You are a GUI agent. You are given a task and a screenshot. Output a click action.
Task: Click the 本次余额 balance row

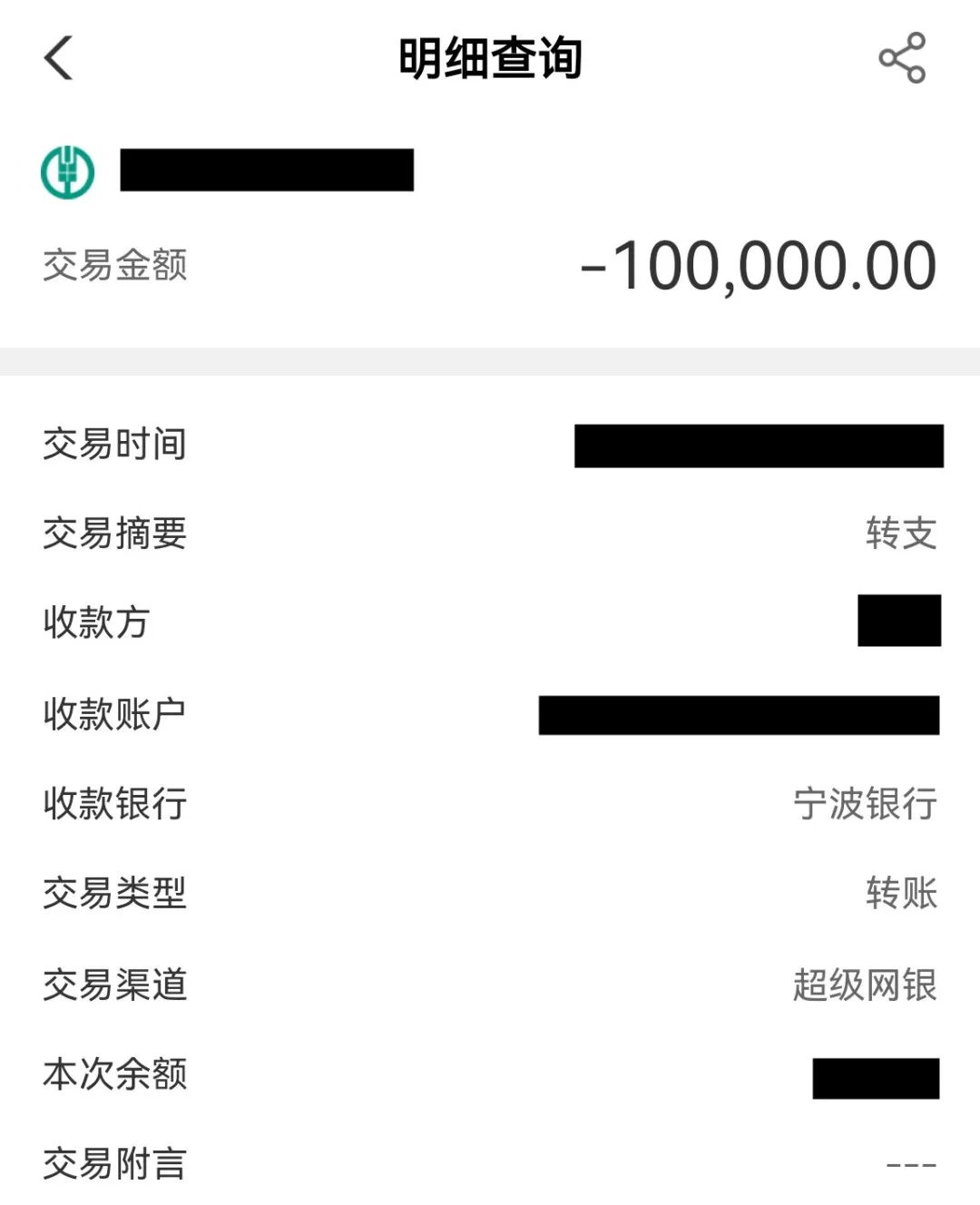click(115, 1076)
